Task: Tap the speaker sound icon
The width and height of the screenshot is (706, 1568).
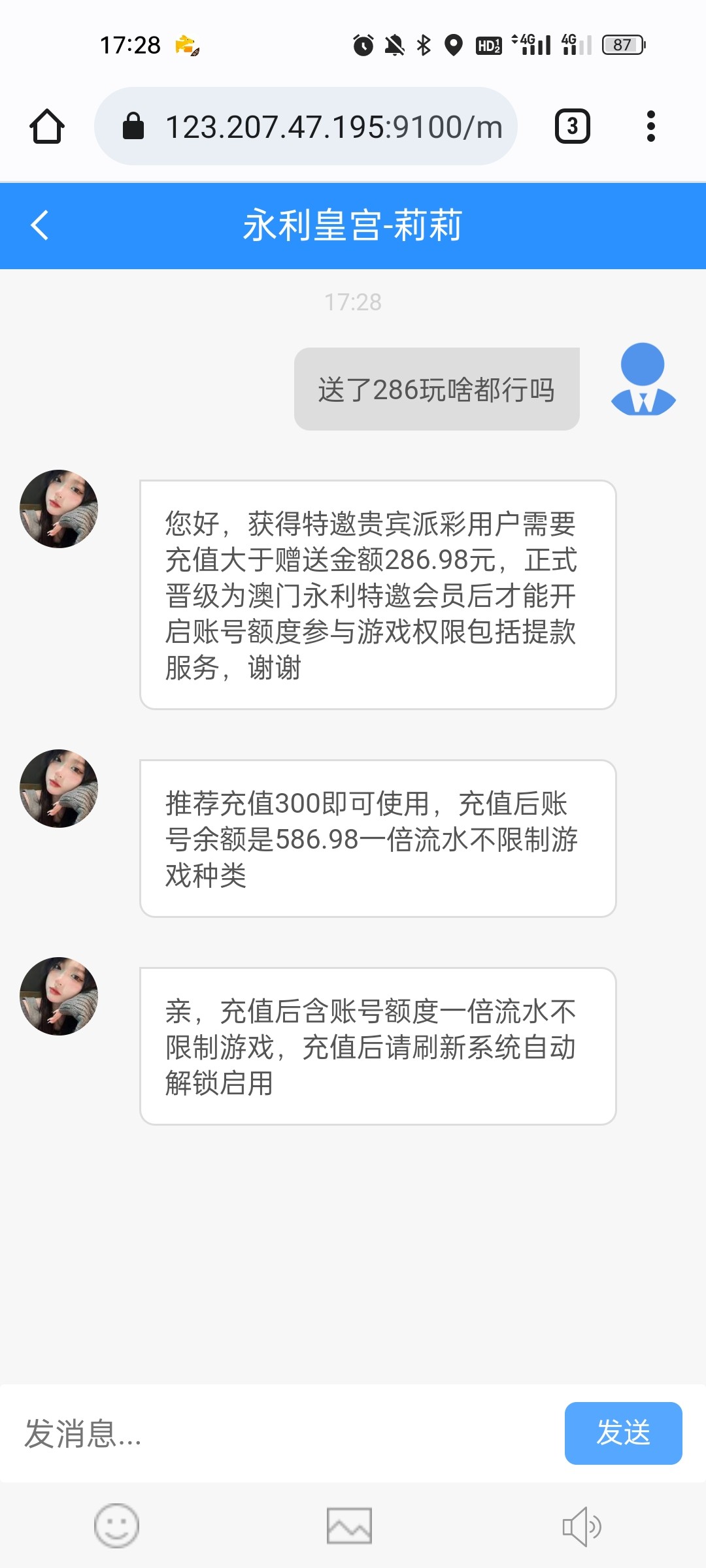Action: pos(582,1526)
